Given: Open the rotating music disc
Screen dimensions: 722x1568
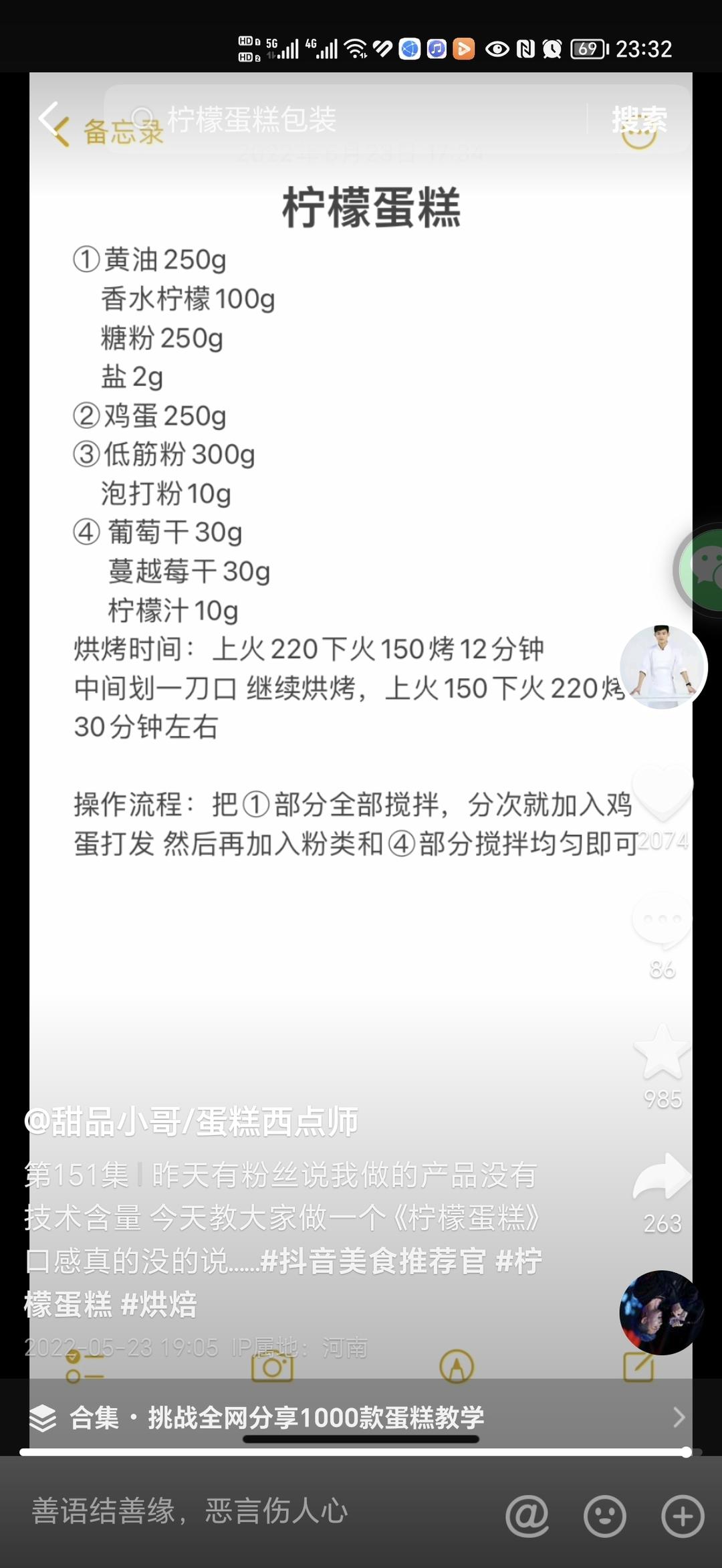Looking at the screenshot, I should coord(662,1312).
